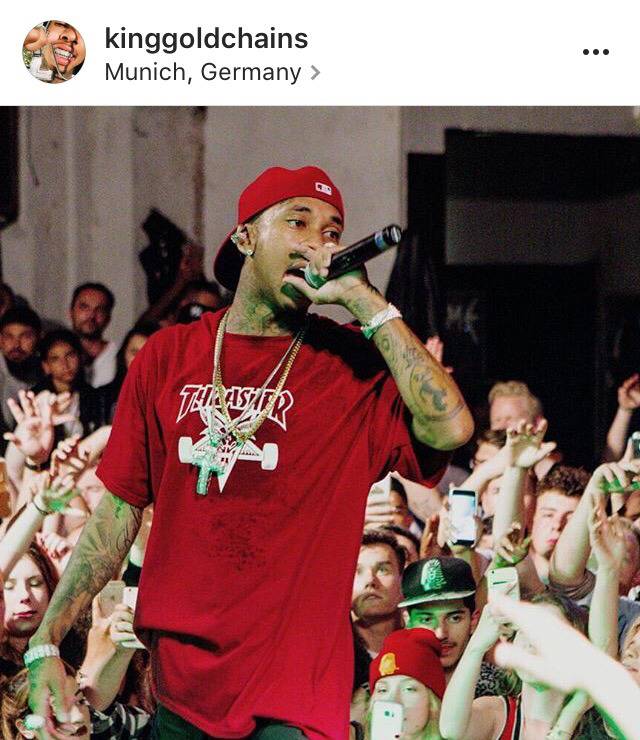
Task: Open kinggoldchains profile picture
Action: 54,51
